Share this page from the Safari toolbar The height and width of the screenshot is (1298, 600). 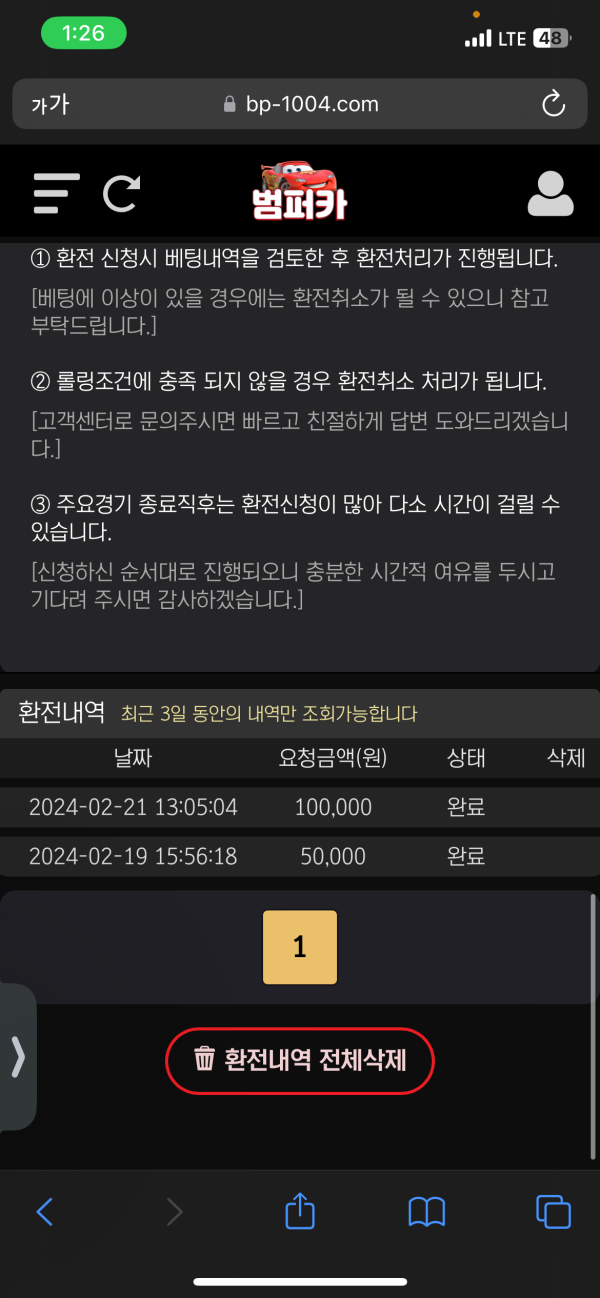click(x=300, y=1212)
